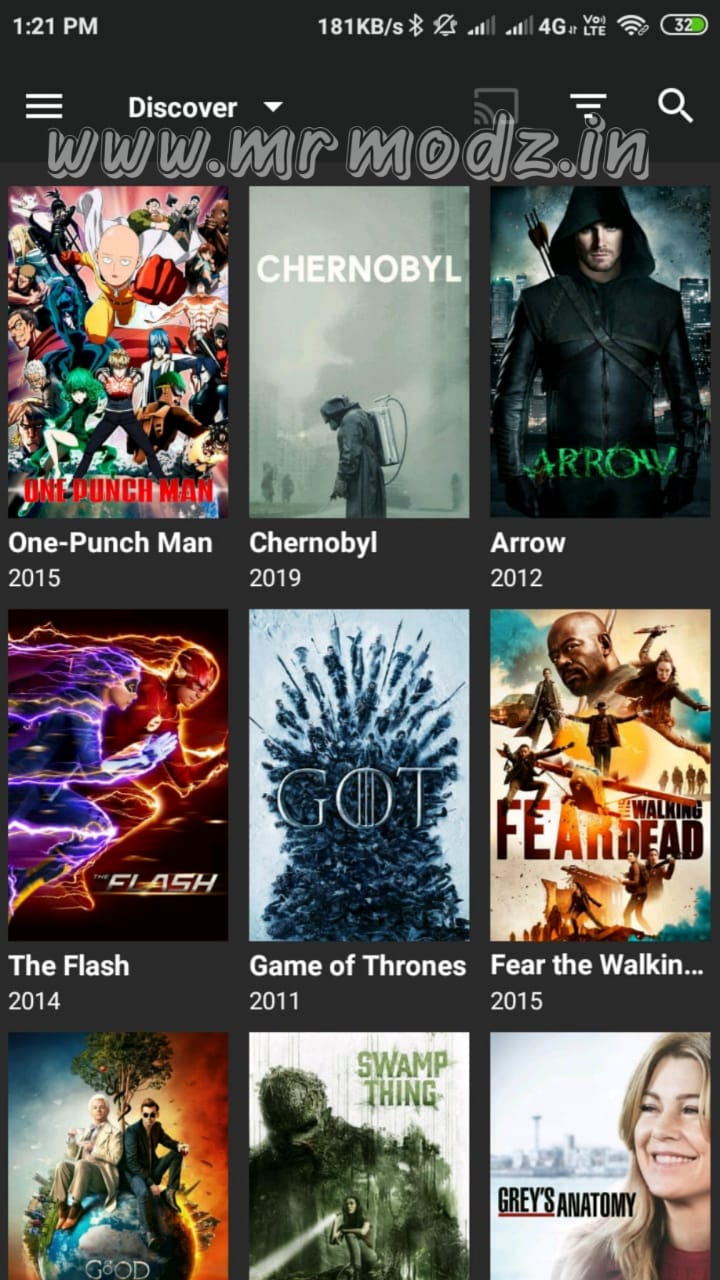720x1280 pixels.
Task: View the Arrow series
Action: (x=600, y=352)
